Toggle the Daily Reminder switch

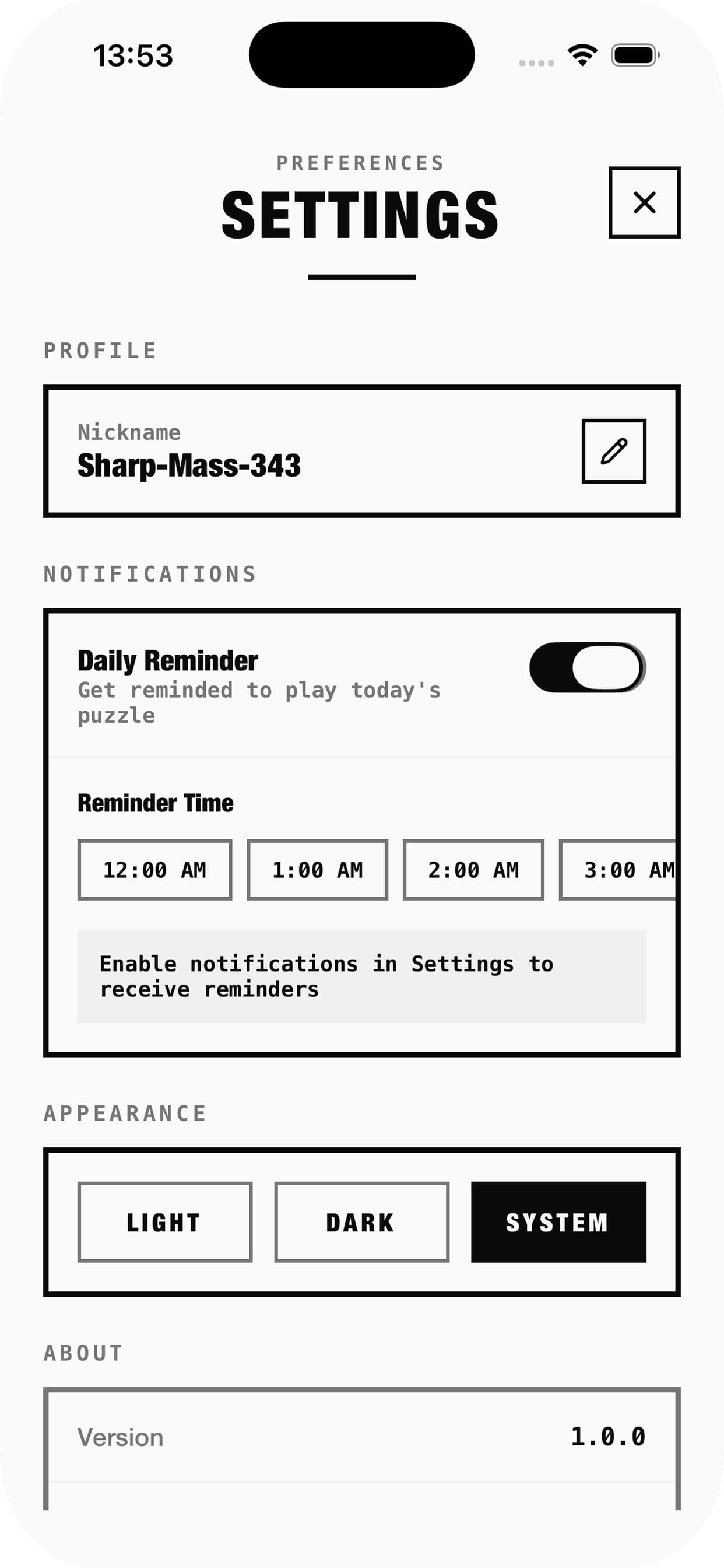pos(587,667)
